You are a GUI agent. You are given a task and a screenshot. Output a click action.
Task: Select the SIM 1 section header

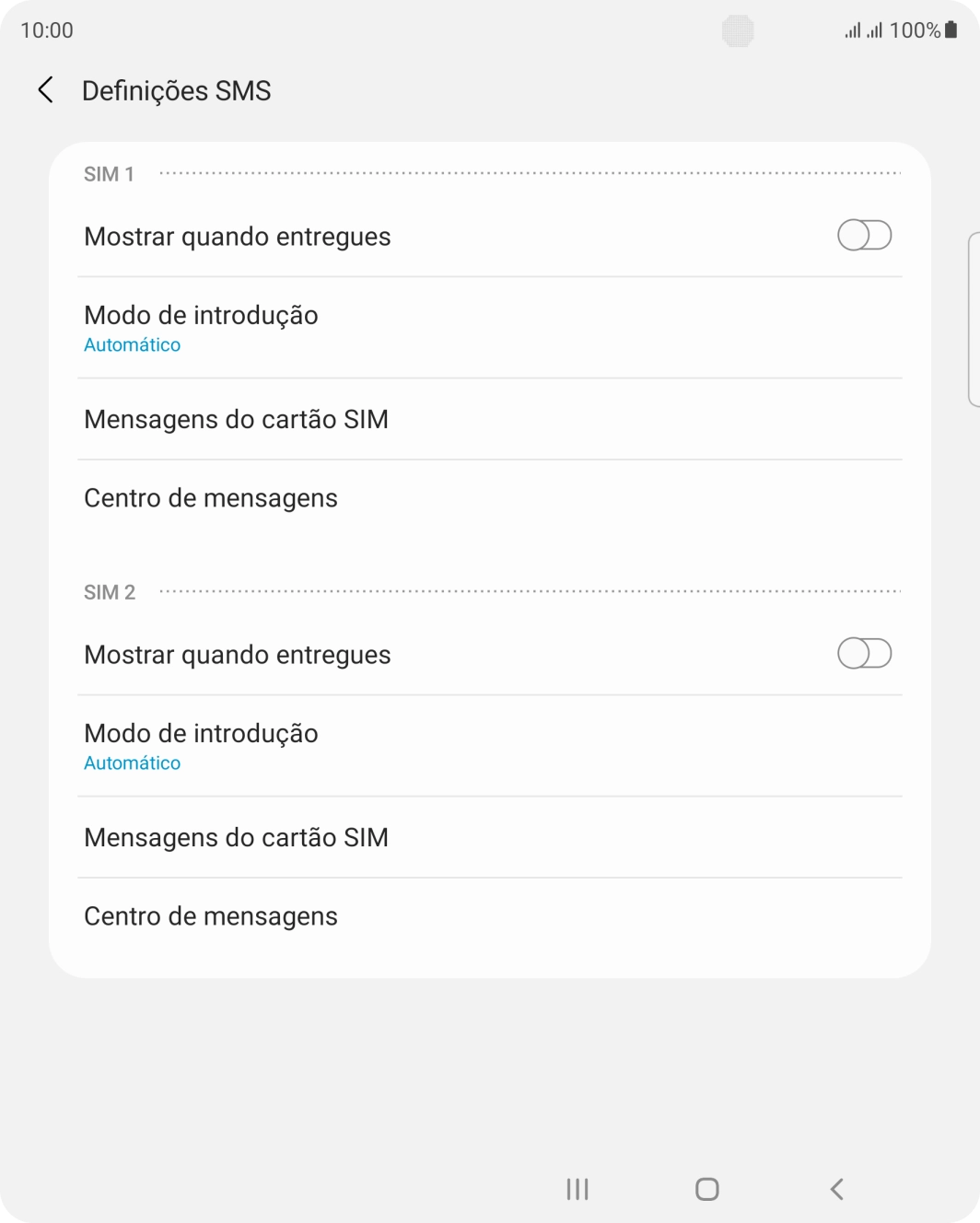click(108, 173)
